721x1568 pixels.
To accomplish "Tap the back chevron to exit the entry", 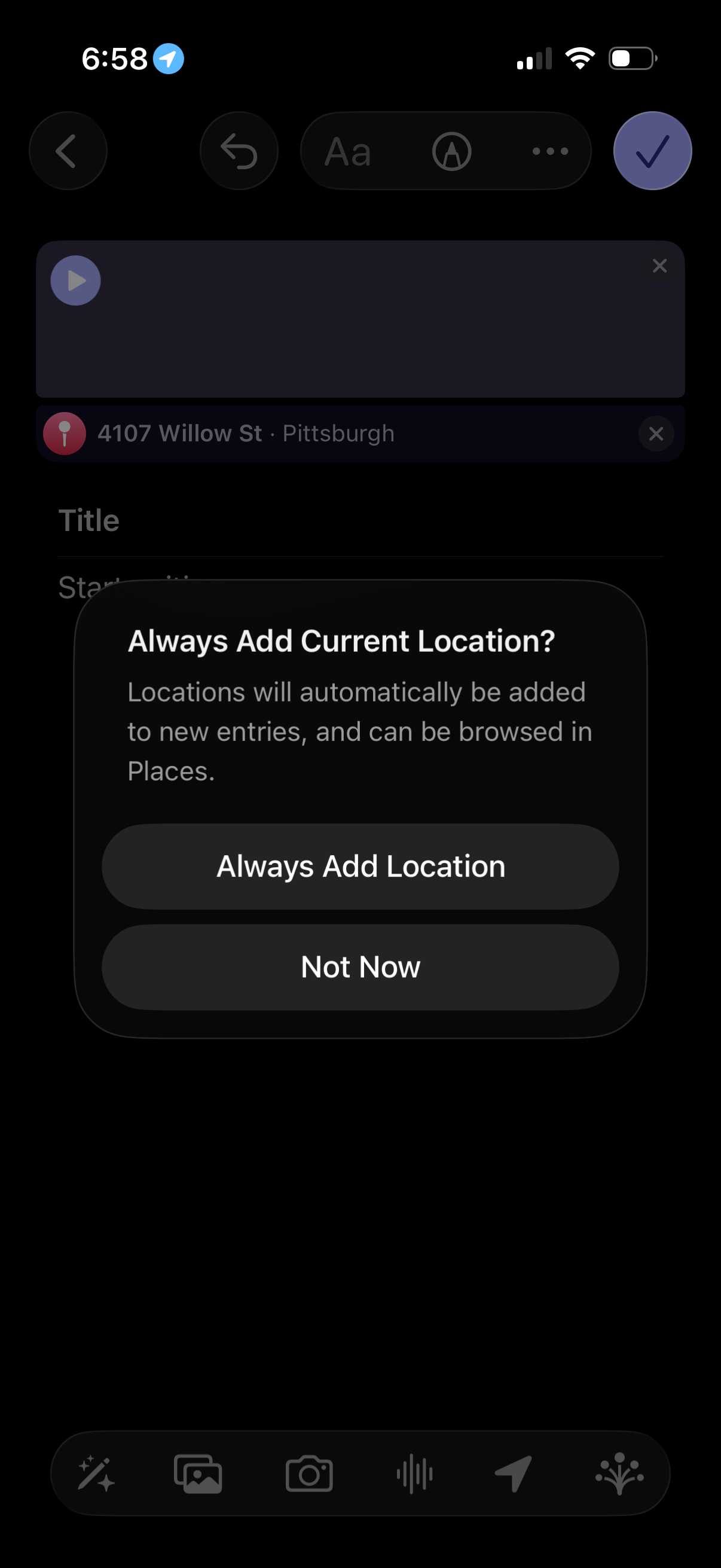I will (68, 151).
